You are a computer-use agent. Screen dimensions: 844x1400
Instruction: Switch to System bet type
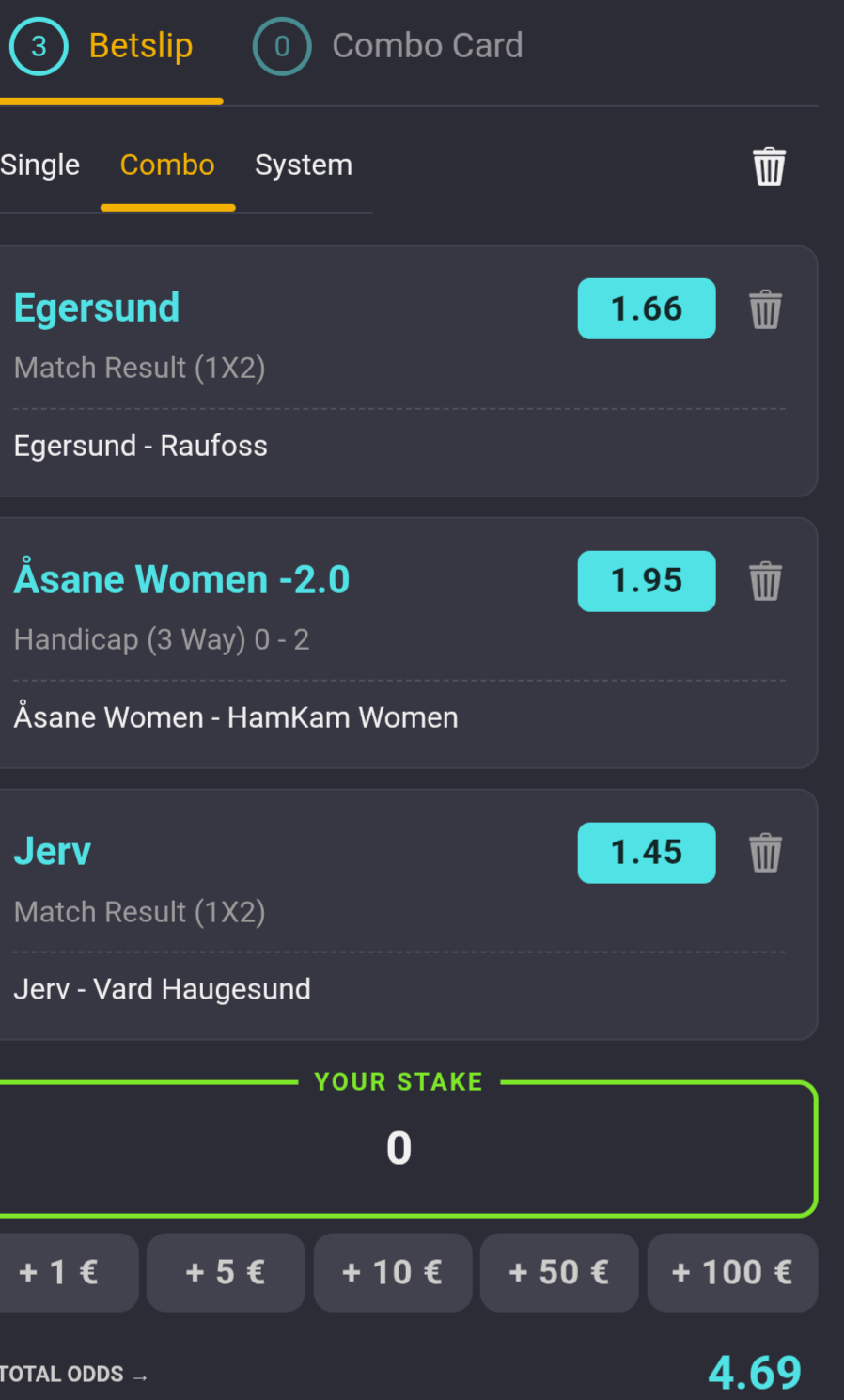click(x=304, y=165)
